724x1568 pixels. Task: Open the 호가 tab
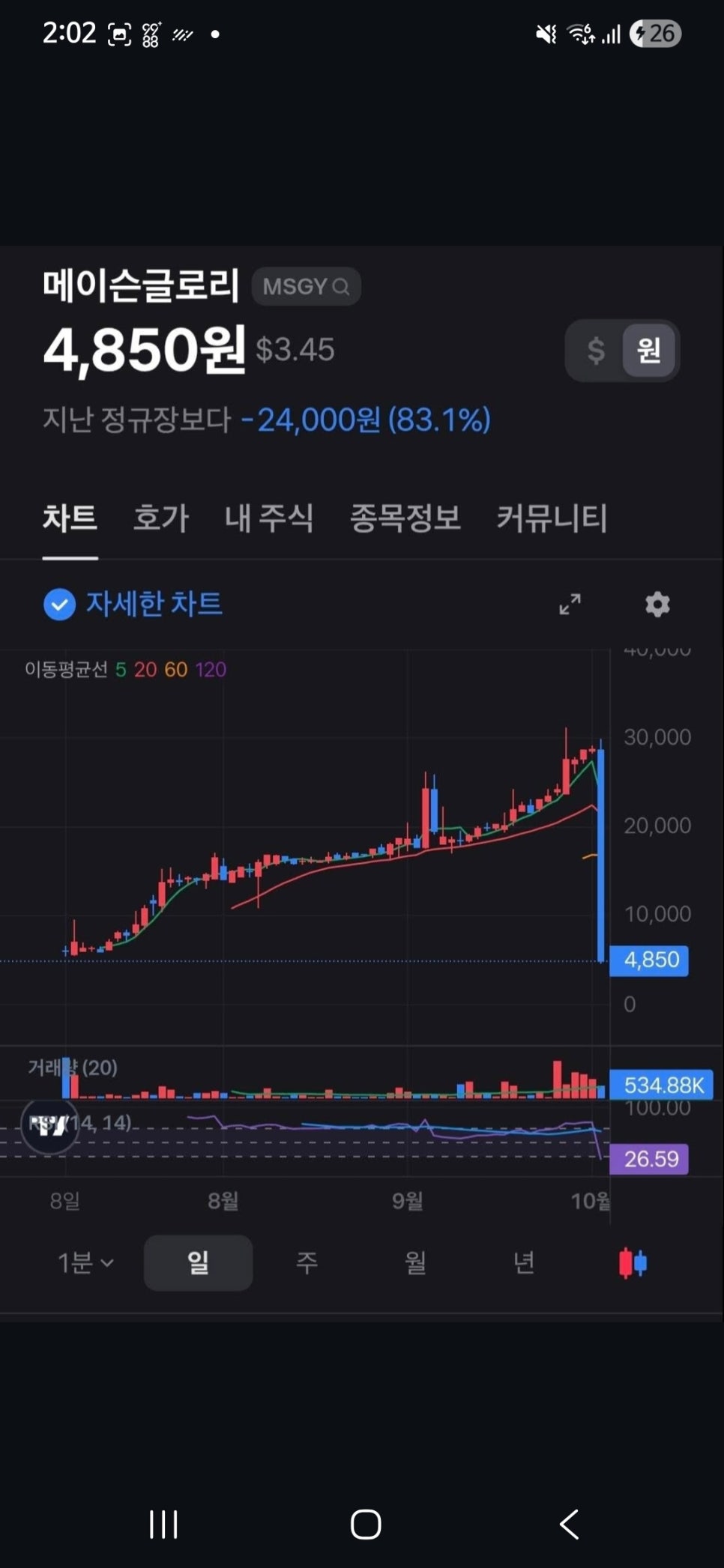[161, 518]
